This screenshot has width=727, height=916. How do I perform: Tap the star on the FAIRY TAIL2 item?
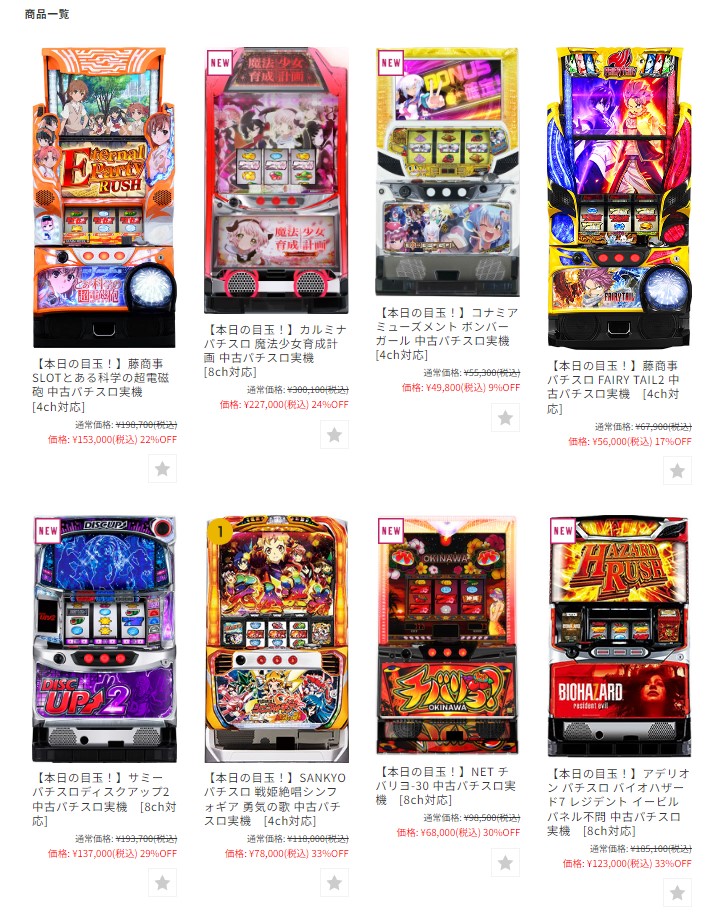click(x=678, y=470)
